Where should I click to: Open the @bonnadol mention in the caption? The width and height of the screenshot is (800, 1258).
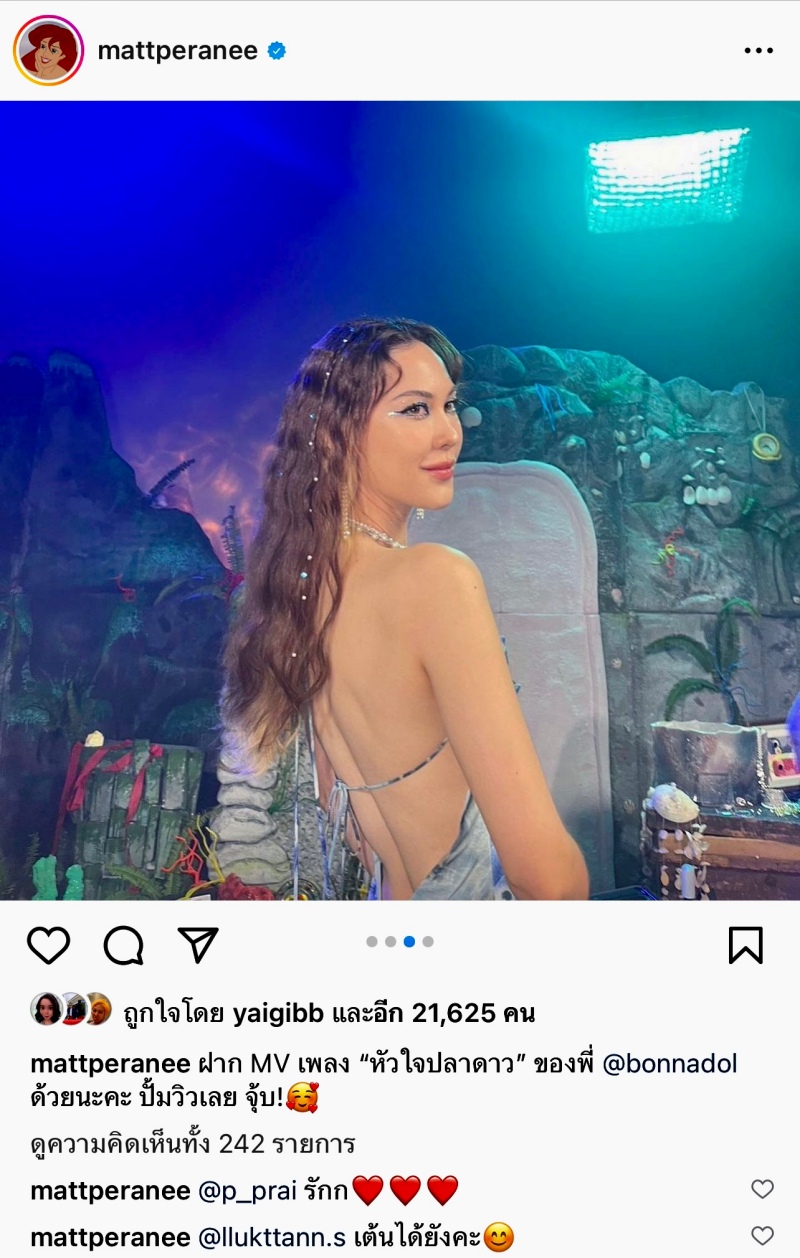(670, 1063)
